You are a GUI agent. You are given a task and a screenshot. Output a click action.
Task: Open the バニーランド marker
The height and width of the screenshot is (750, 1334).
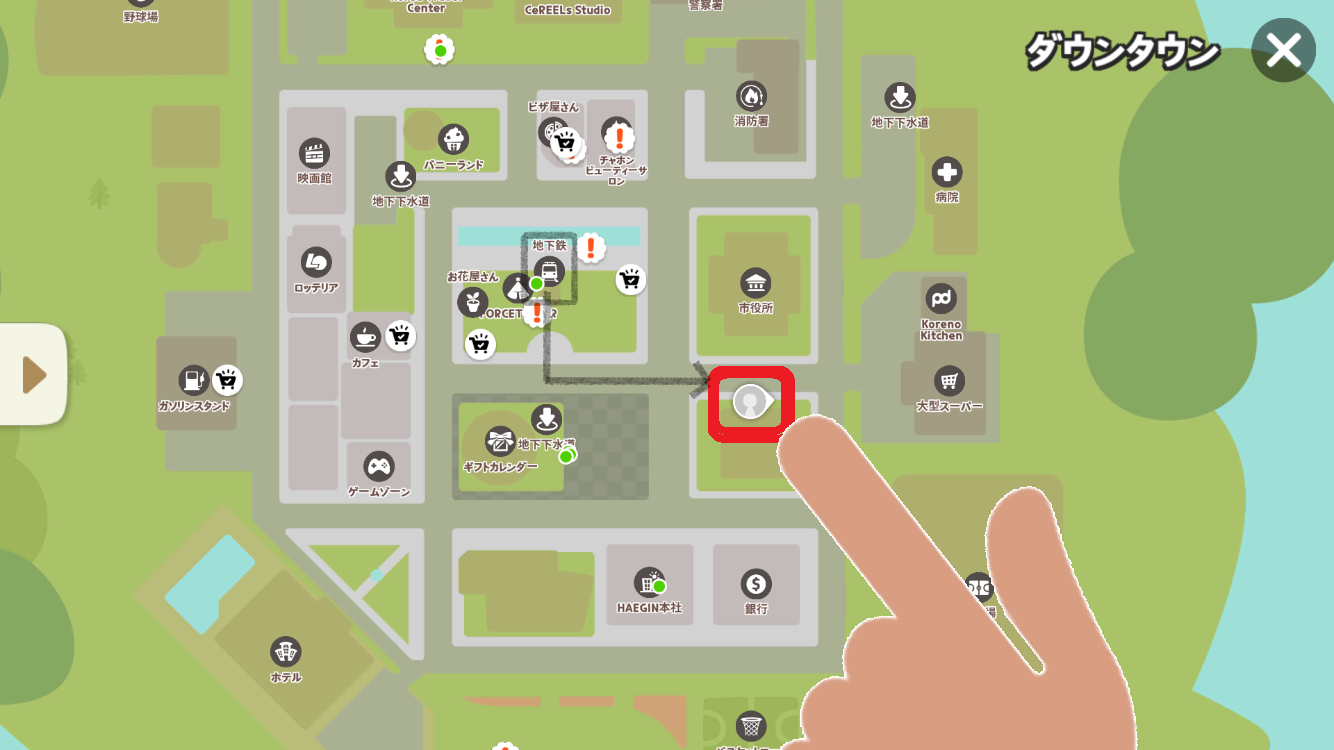coord(453,139)
